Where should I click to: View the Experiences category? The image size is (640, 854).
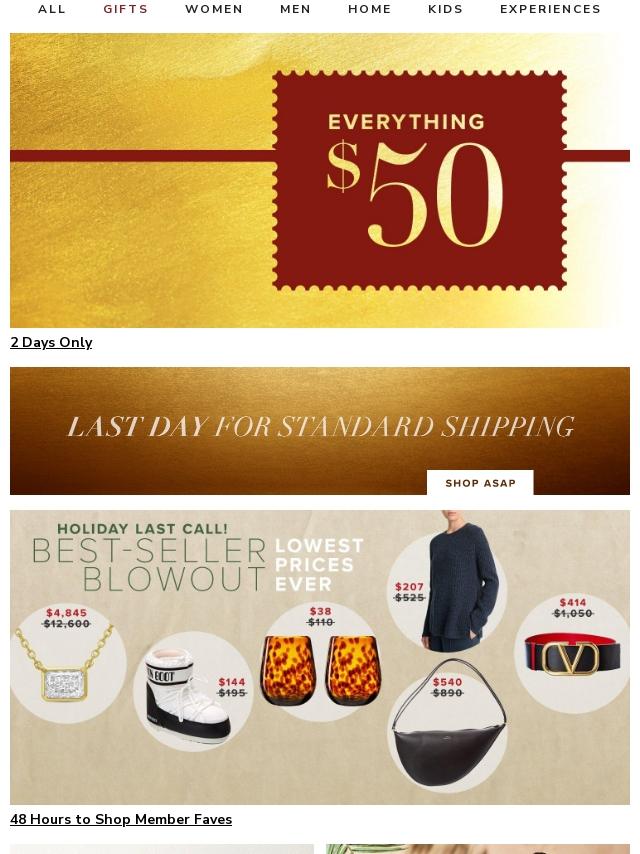[550, 9]
